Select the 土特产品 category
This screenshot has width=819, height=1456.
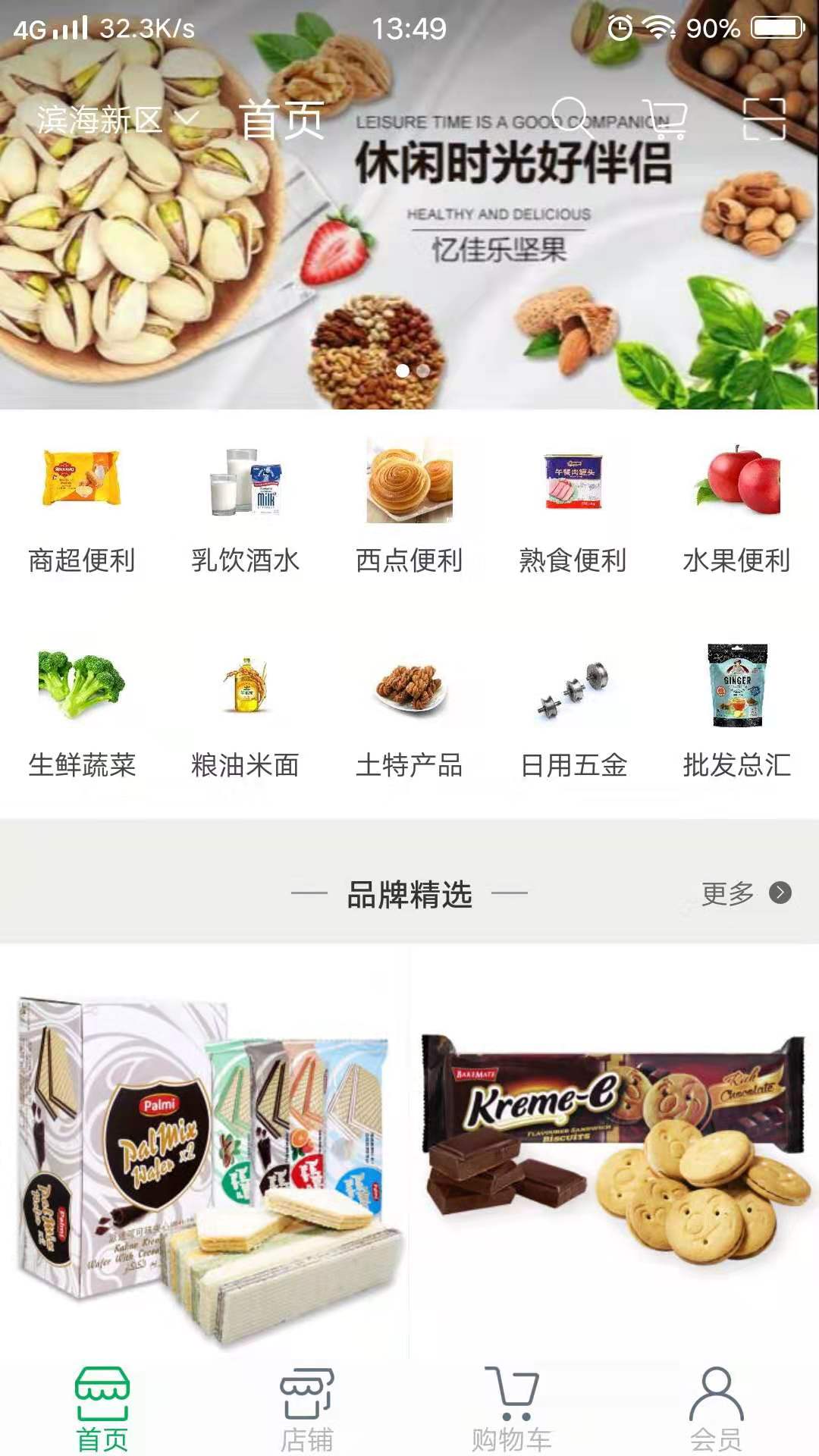click(x=409, y=713)
